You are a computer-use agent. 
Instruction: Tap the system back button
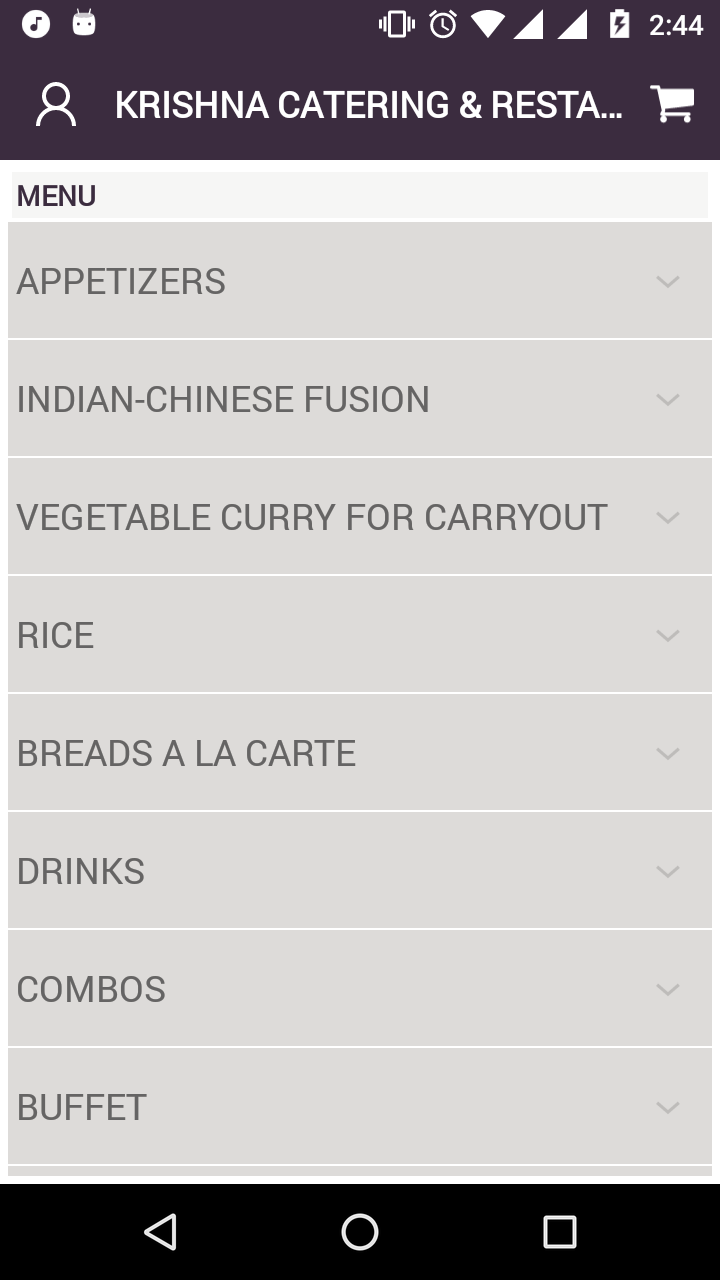click(x=160, y=1232)
